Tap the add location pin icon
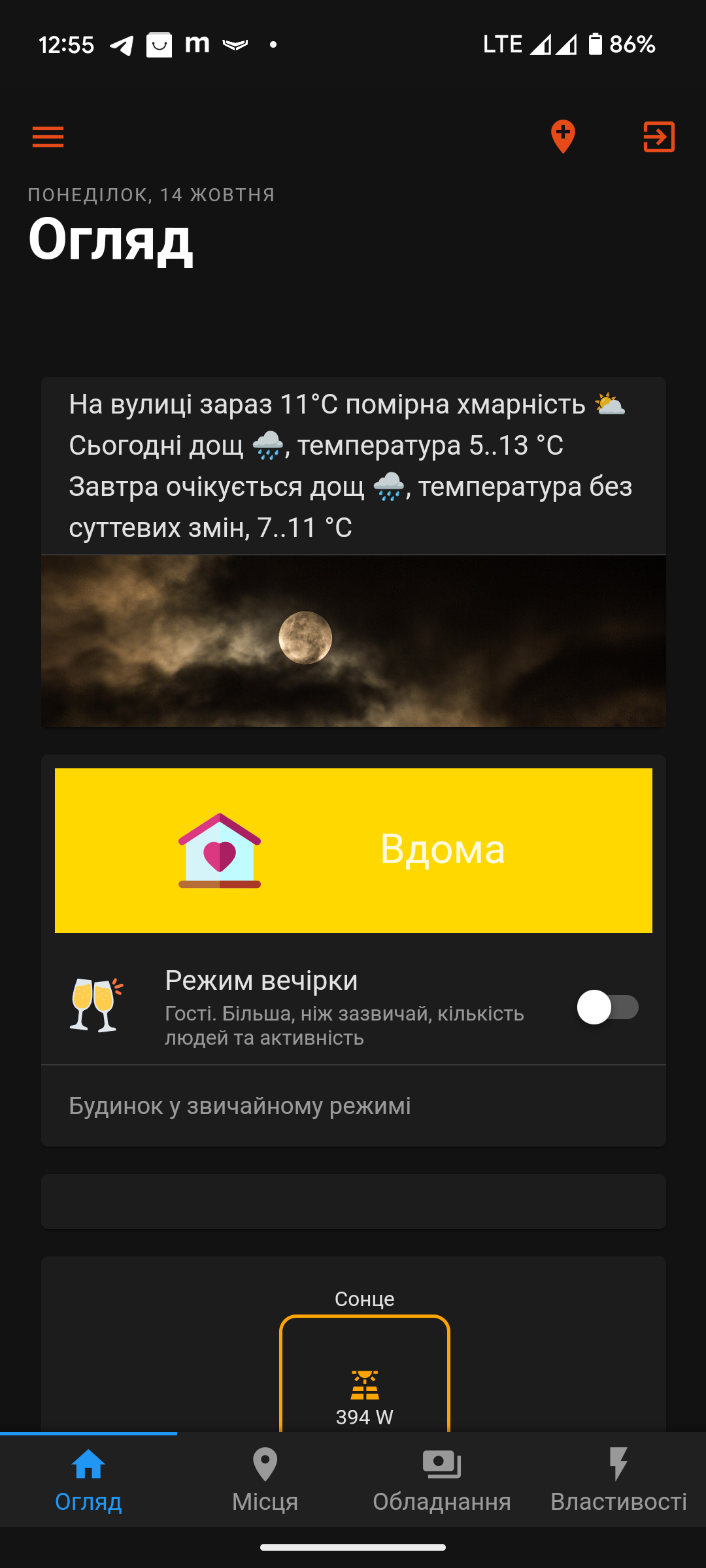The height and width of the screenshot is (1568, 706). 563,137
